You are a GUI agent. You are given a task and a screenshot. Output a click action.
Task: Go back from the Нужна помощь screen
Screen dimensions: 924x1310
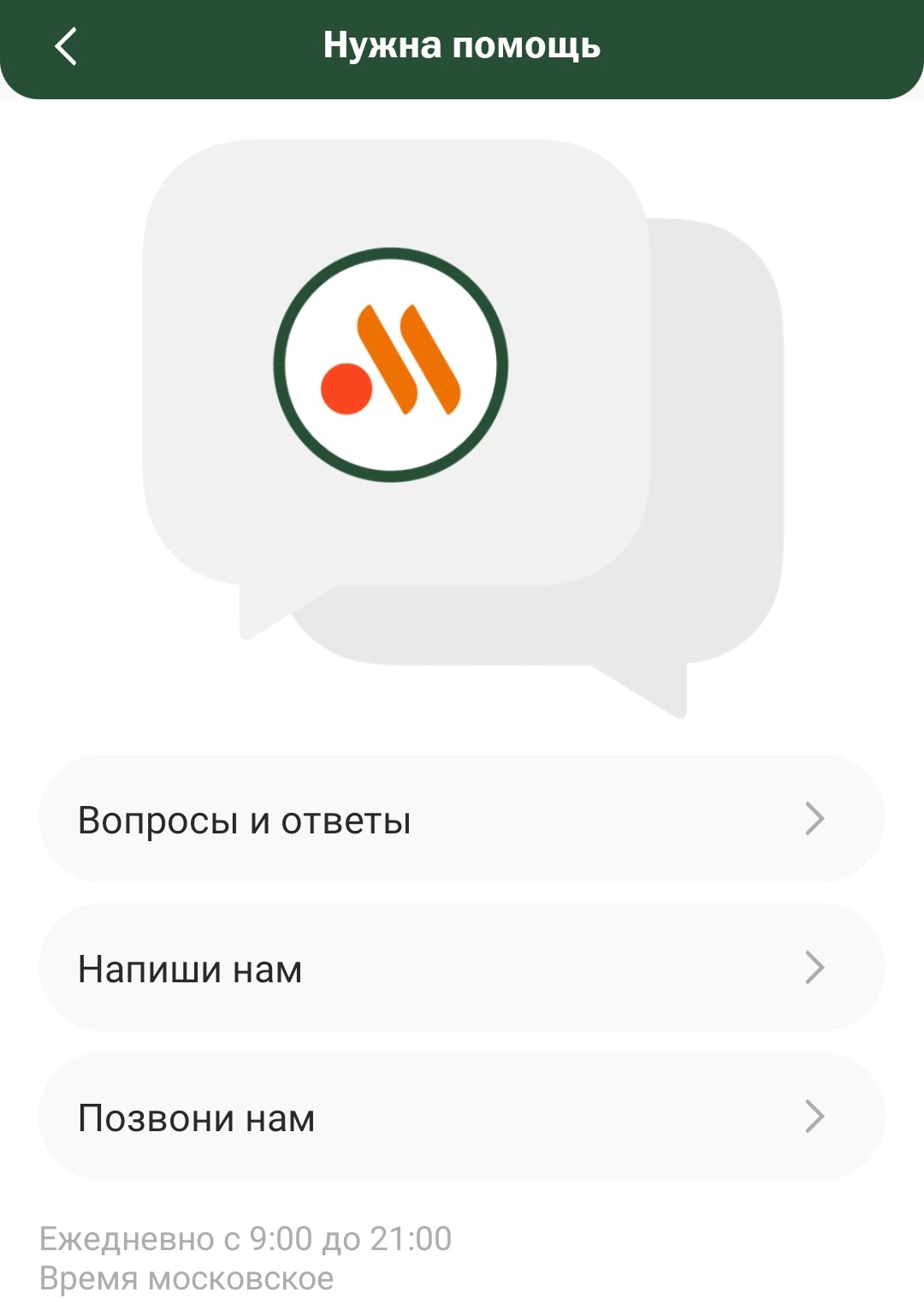click(x=66, y=46)
